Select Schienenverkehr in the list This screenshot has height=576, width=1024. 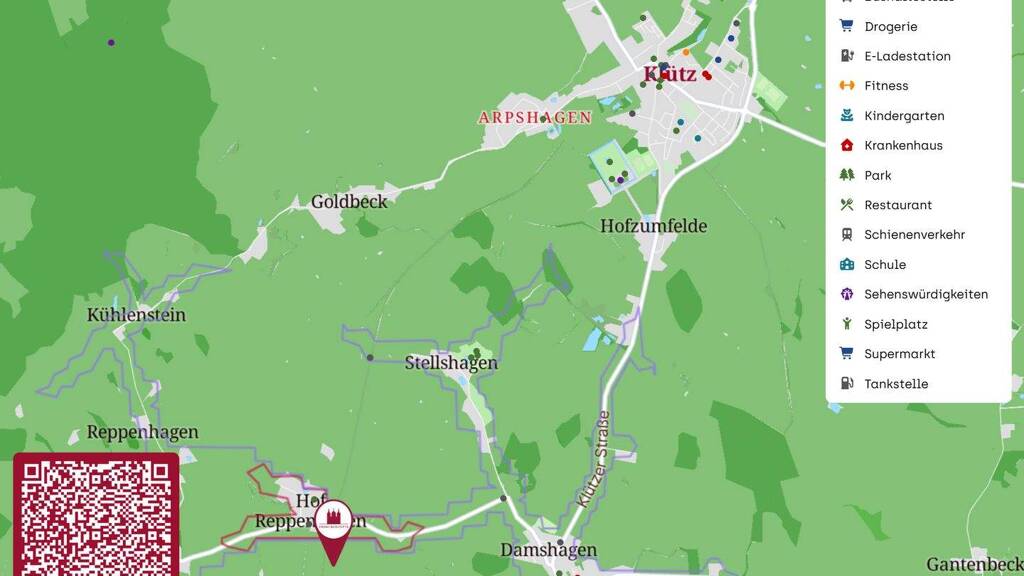coord(918,234)
